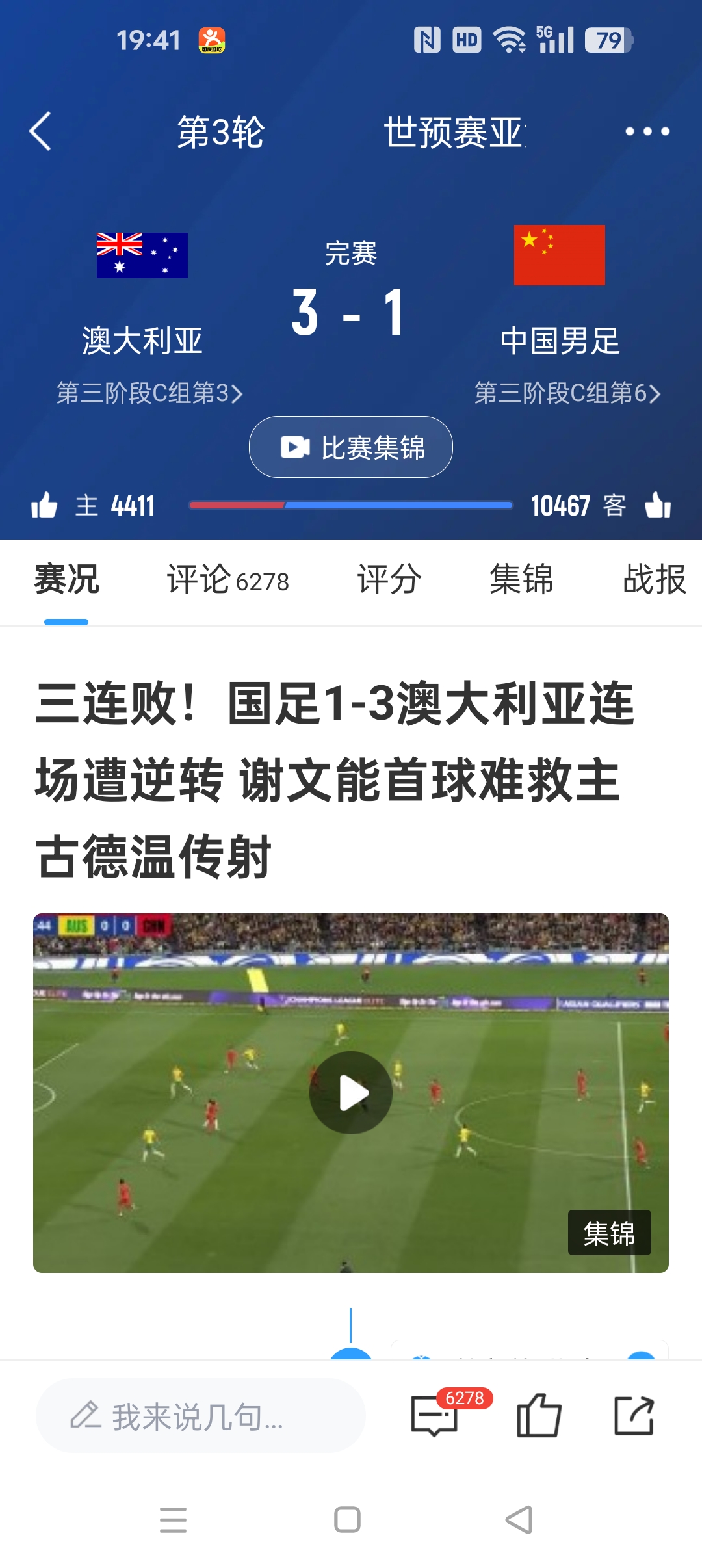Viewport: 702px width, 1568px height.
Task: Open comments via the 6278 bubble icon
Action: coord(435,1416)
